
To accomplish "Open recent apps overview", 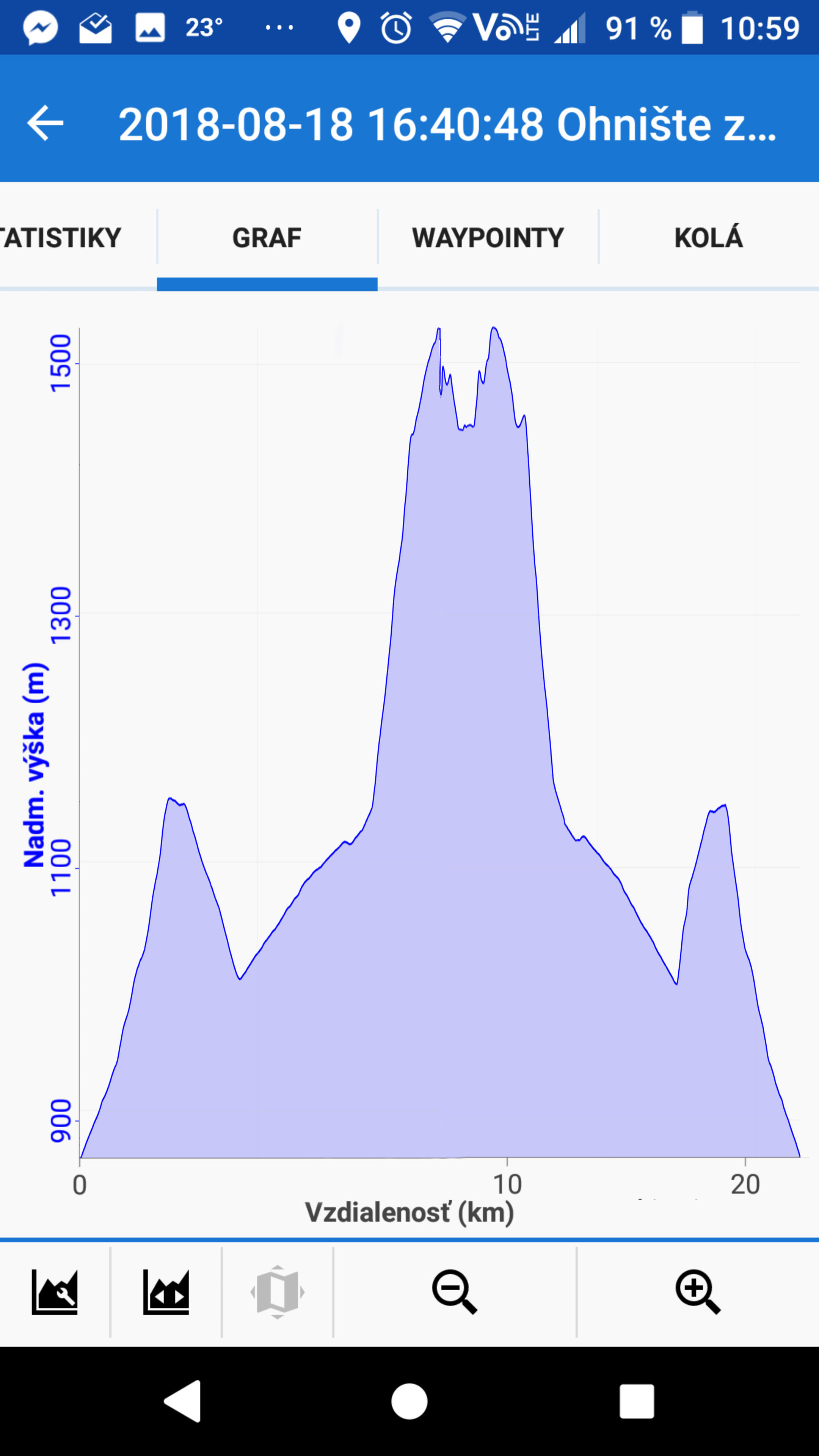I will (x=637, y=1401).
